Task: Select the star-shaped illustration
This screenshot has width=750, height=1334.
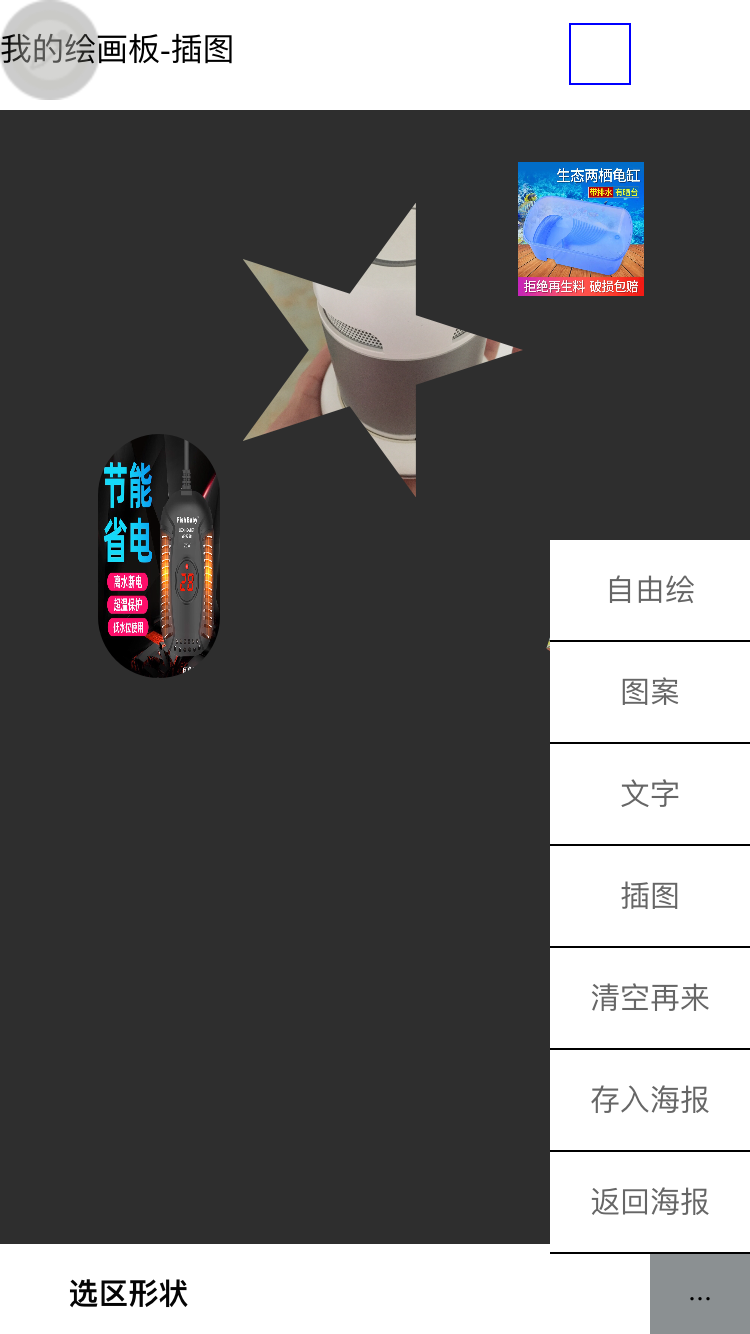Action: pos(370,350)
